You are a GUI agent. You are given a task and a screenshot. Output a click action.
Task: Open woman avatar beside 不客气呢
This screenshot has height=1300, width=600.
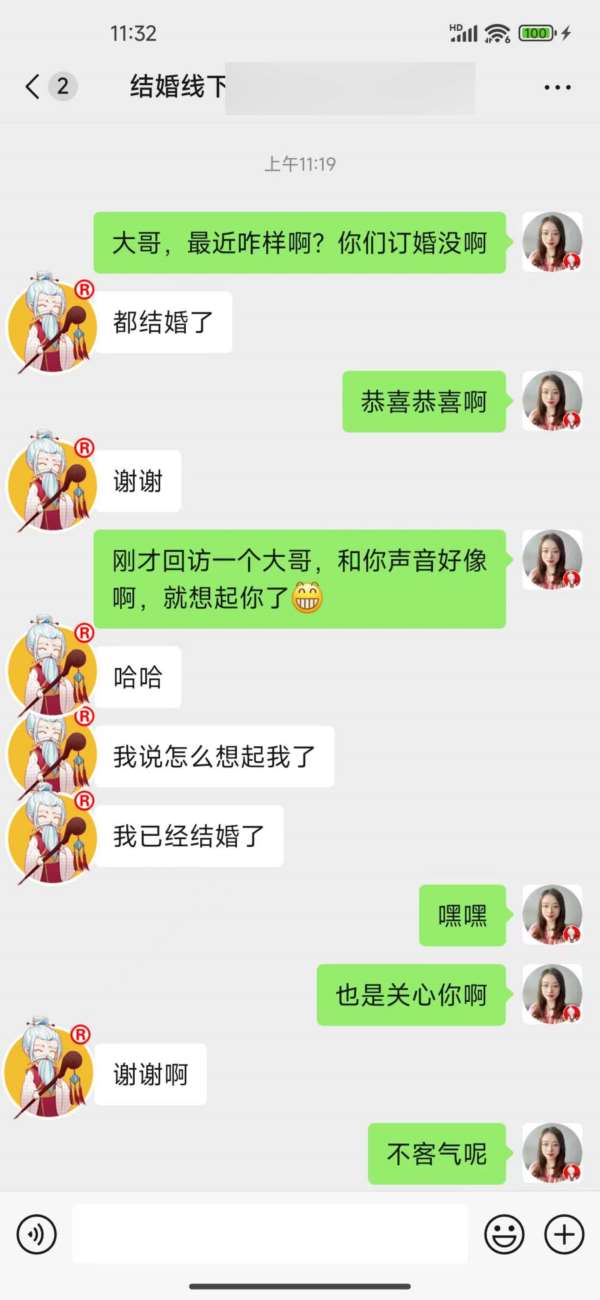pyautogui.click(x=552, y=1153)
